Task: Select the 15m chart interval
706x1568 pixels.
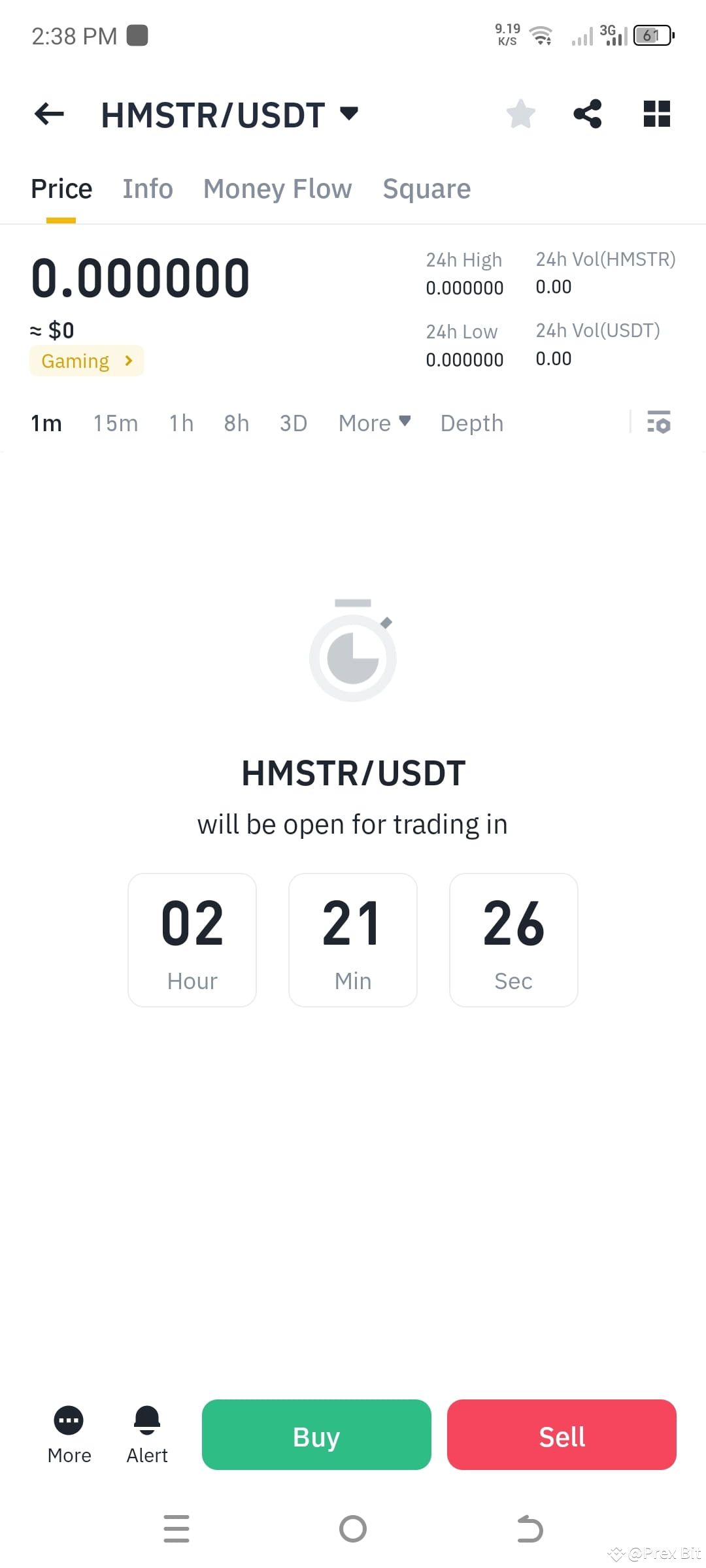Action: click(x=115, y=423)
